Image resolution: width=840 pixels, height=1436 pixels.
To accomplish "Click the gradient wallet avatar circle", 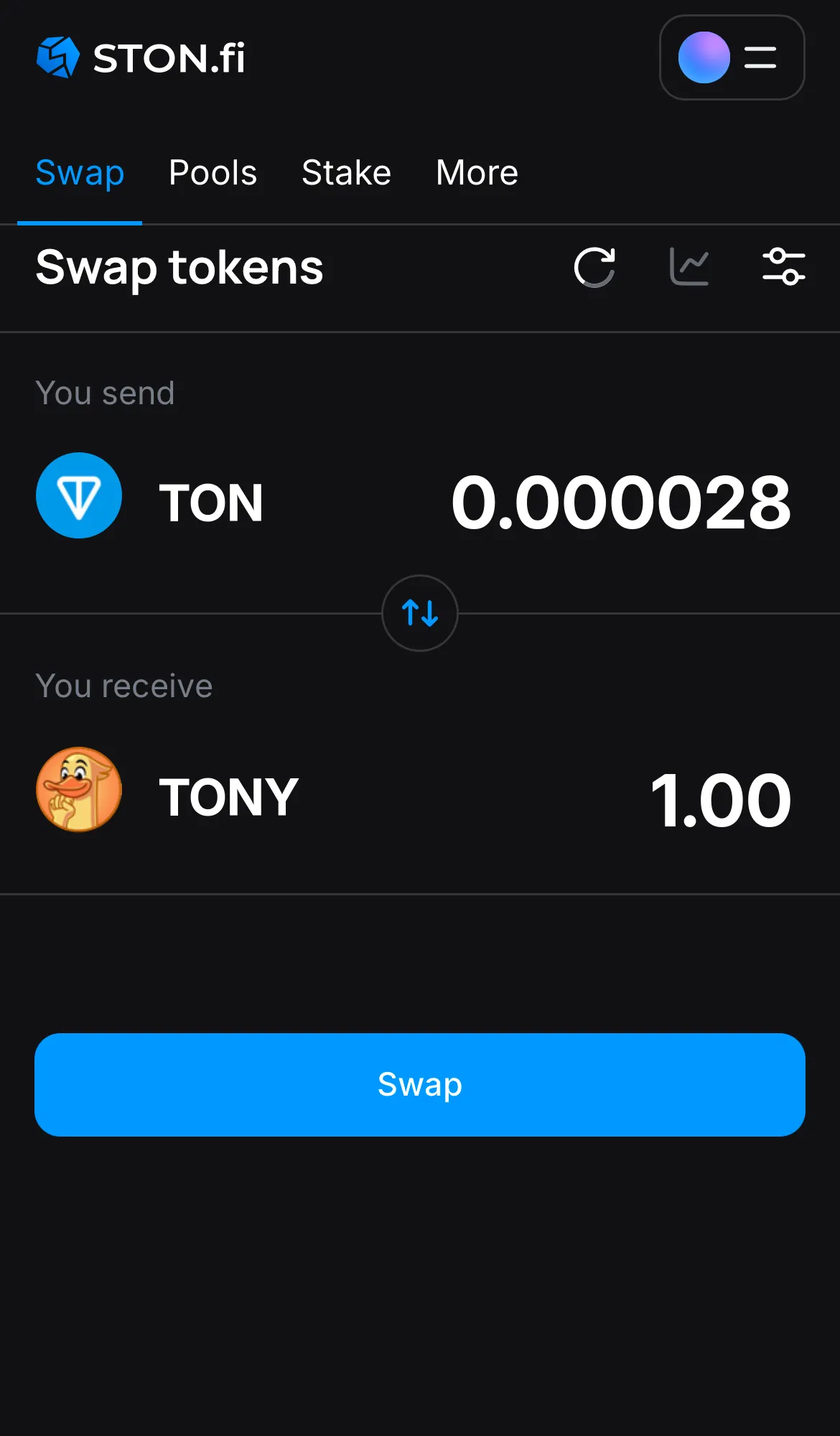I will click(703, 57).
